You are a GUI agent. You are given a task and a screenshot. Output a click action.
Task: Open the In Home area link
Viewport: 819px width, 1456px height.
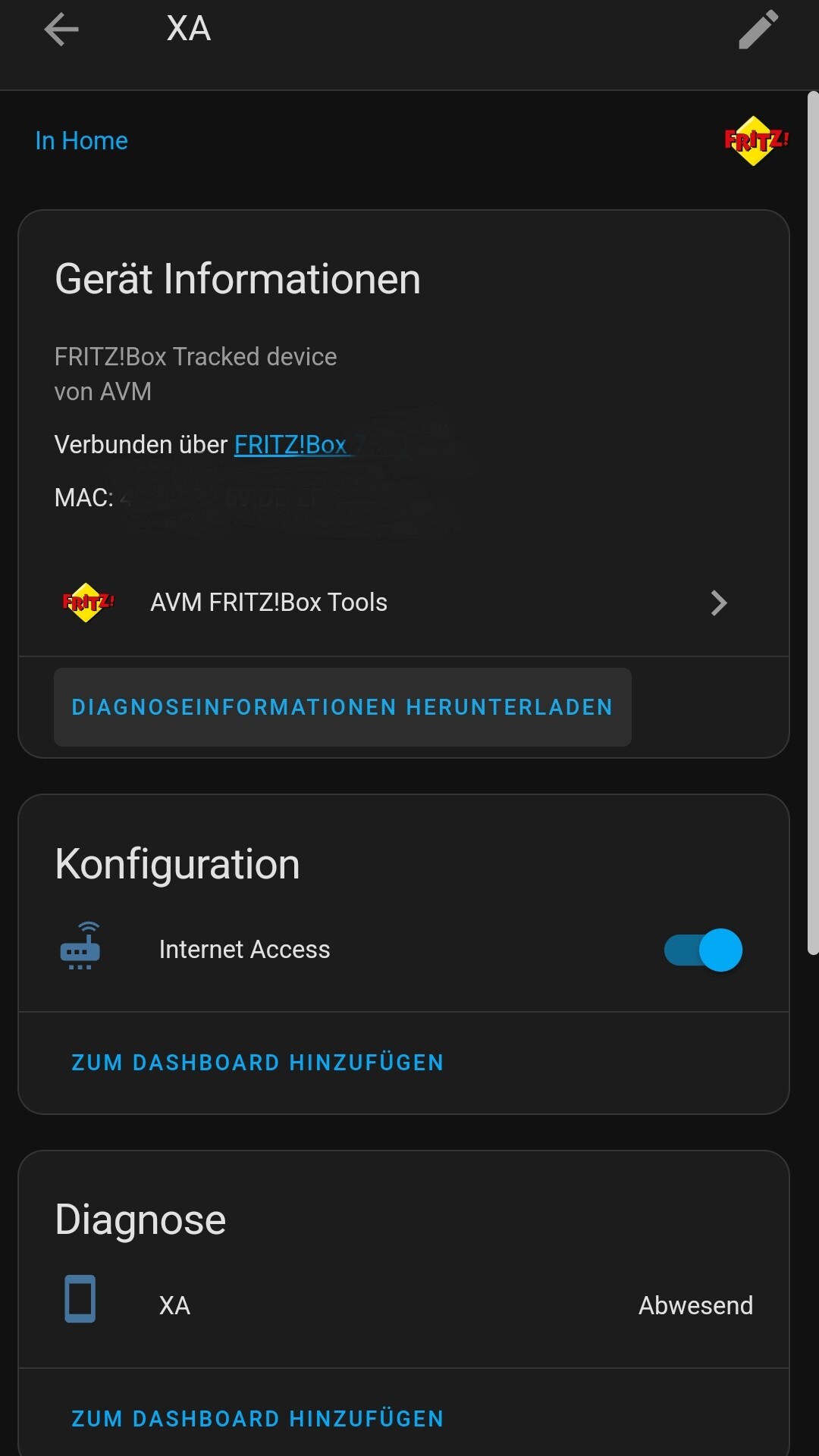[x=81, y=141]
